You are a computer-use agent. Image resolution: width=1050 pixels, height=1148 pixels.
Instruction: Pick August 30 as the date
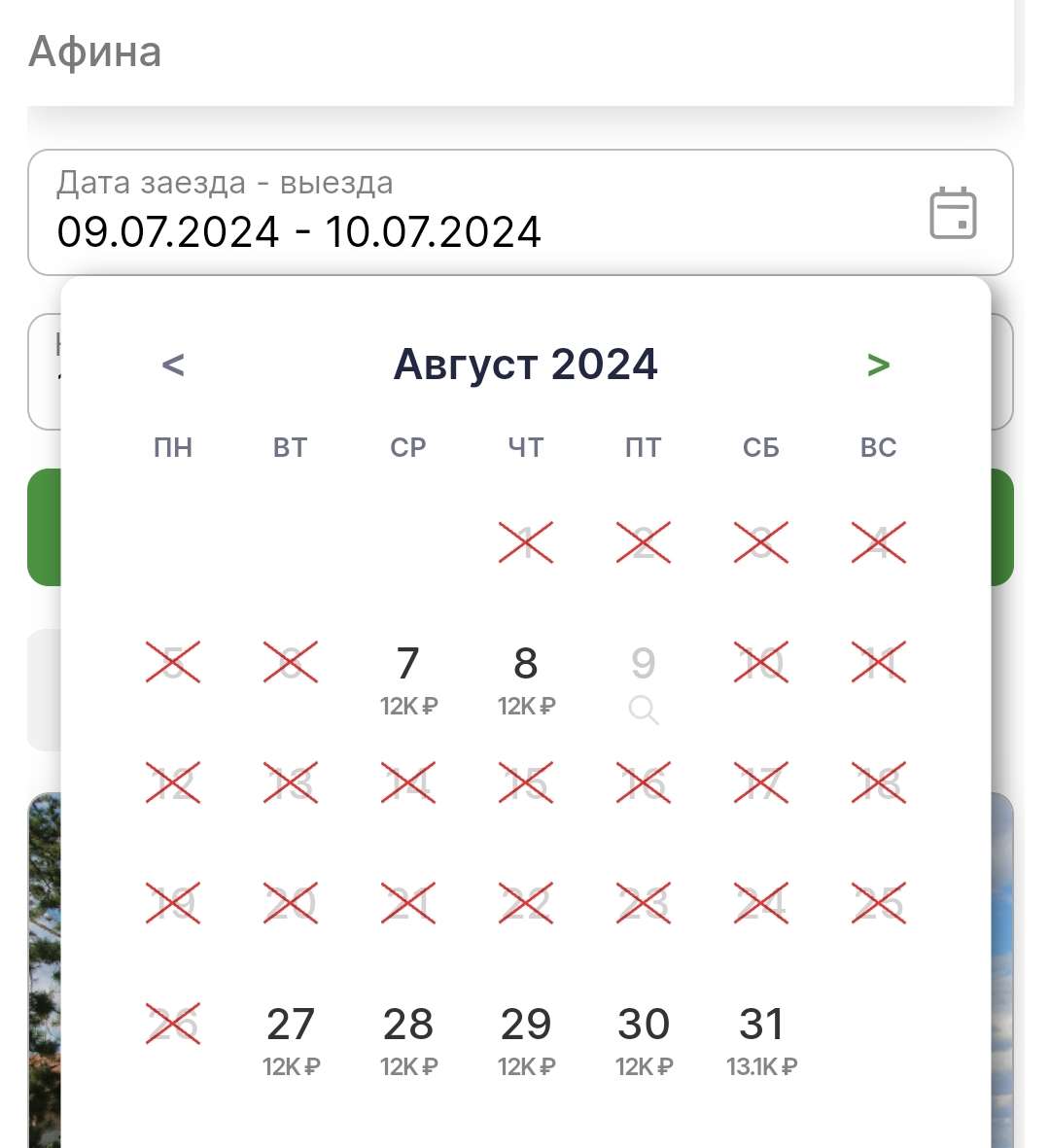pyautogui.click(x=643, y=1038)
